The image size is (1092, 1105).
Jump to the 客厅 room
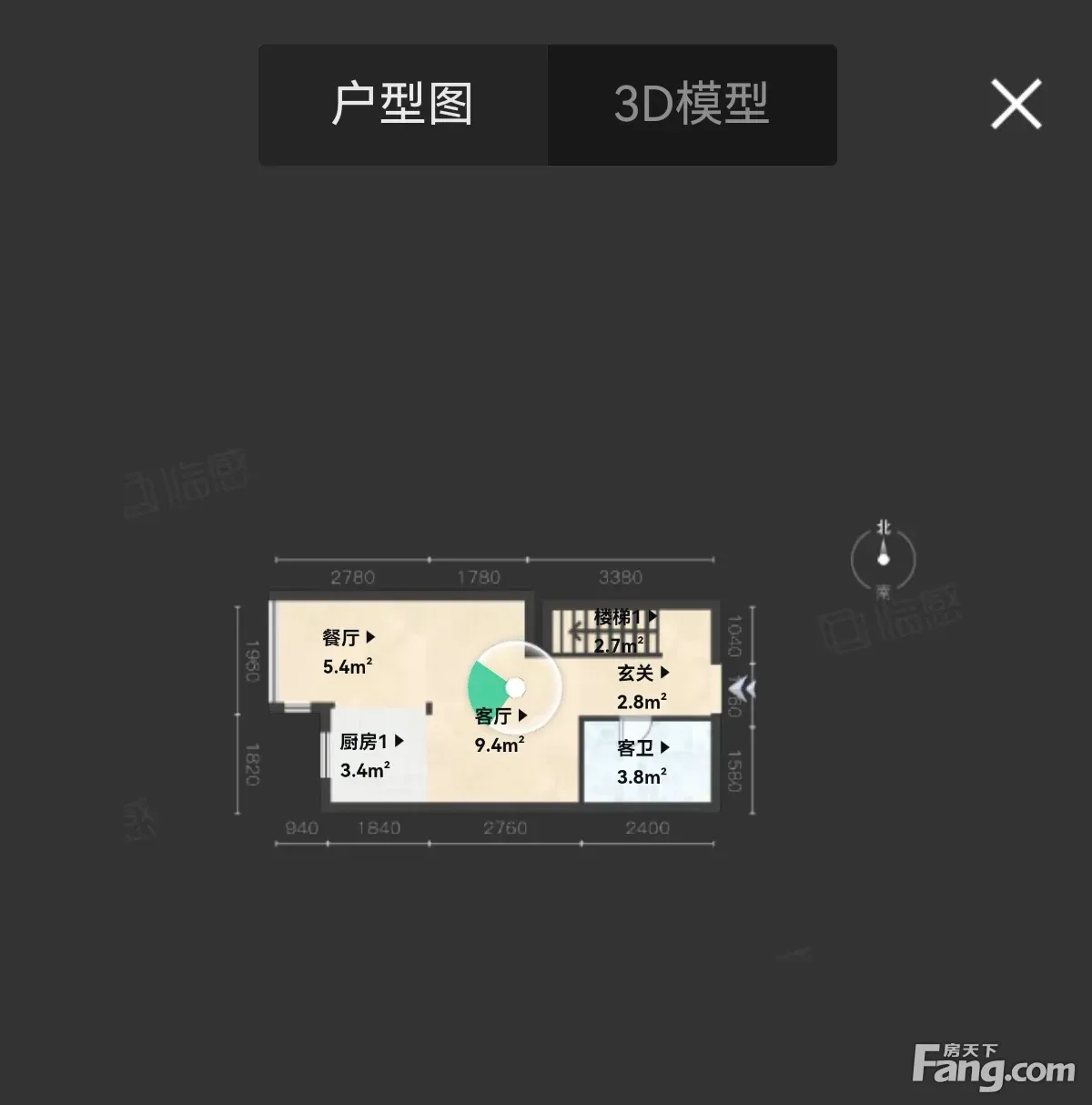tap(501, 716)
